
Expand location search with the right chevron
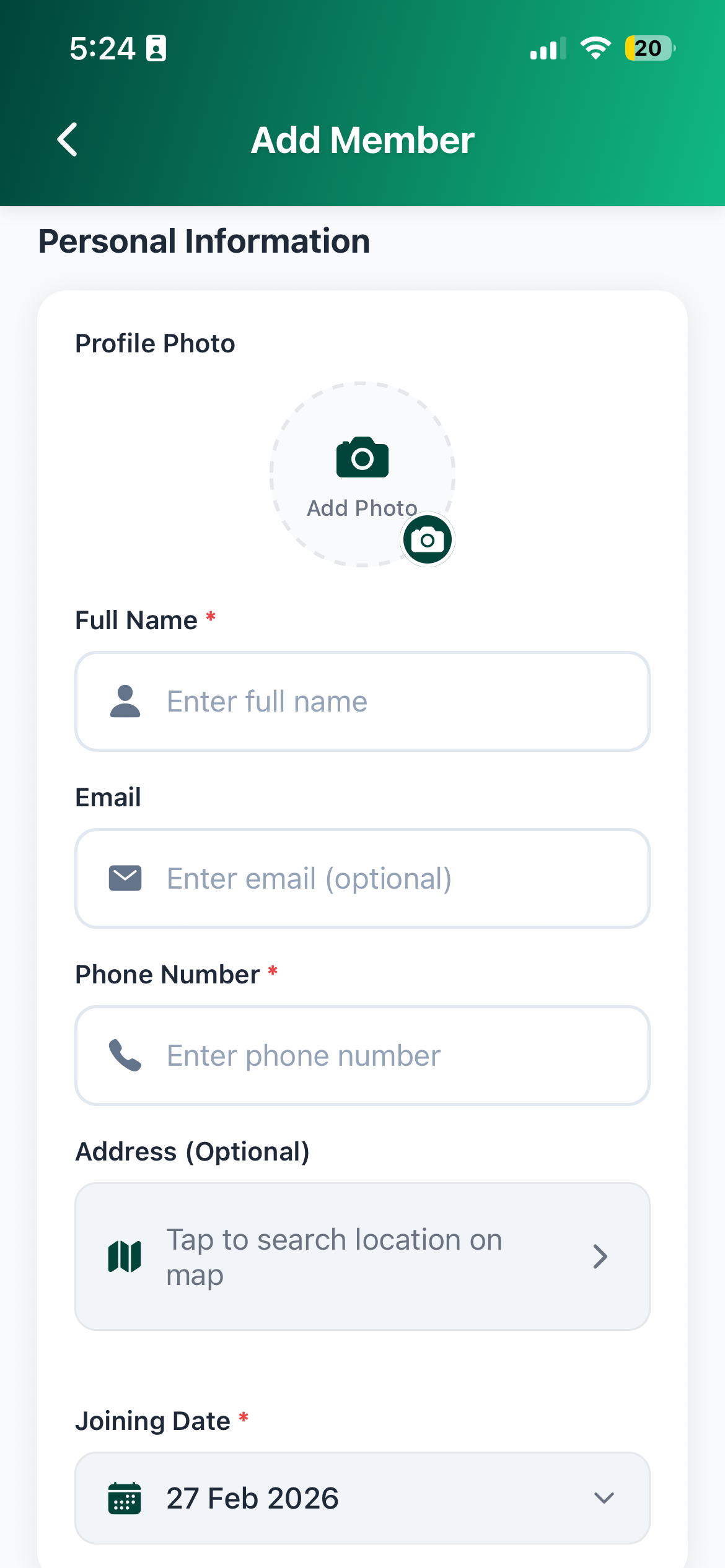(600, 1256)
